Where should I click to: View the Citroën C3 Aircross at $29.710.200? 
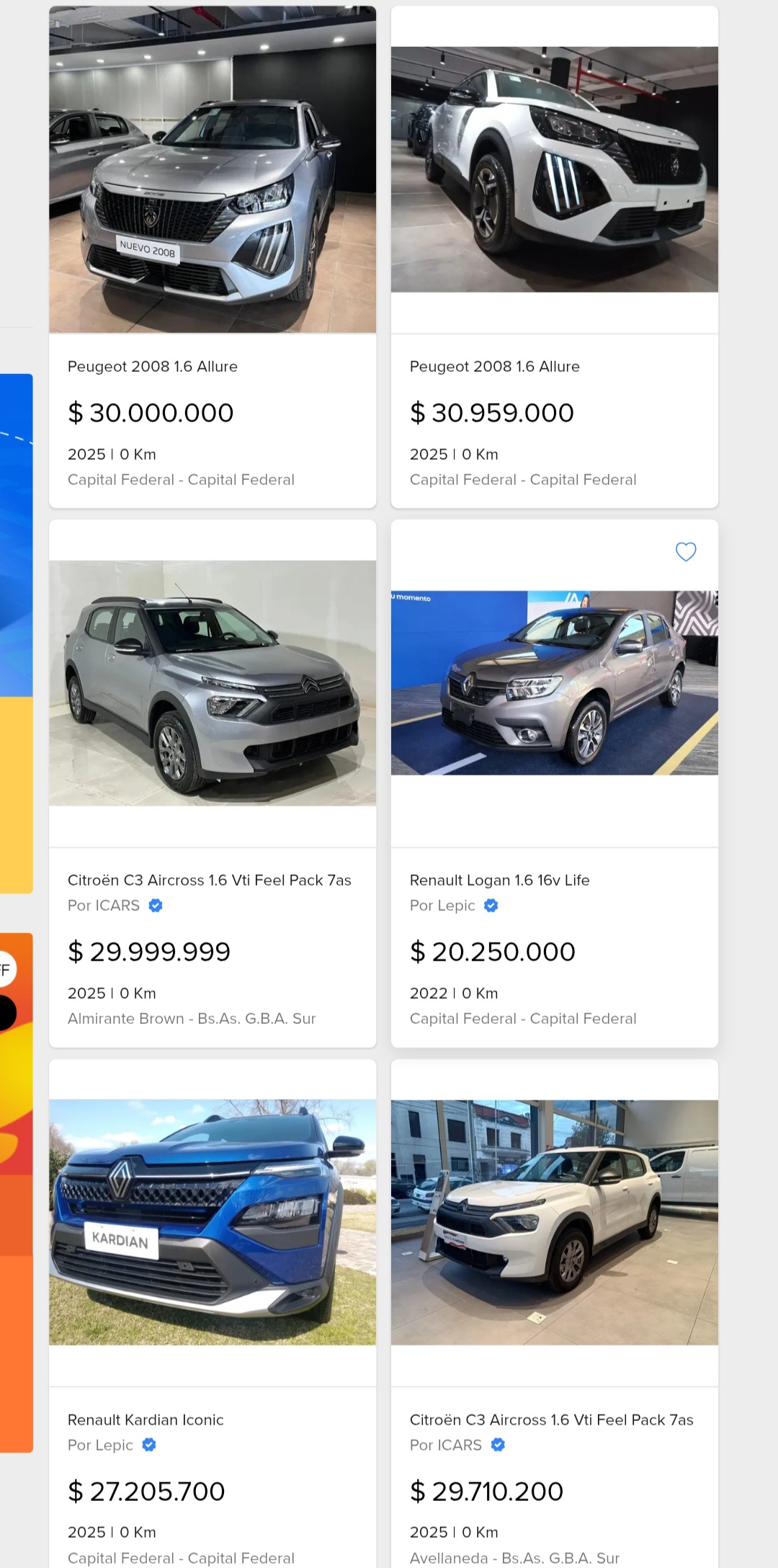click(x=554, y=1420)
